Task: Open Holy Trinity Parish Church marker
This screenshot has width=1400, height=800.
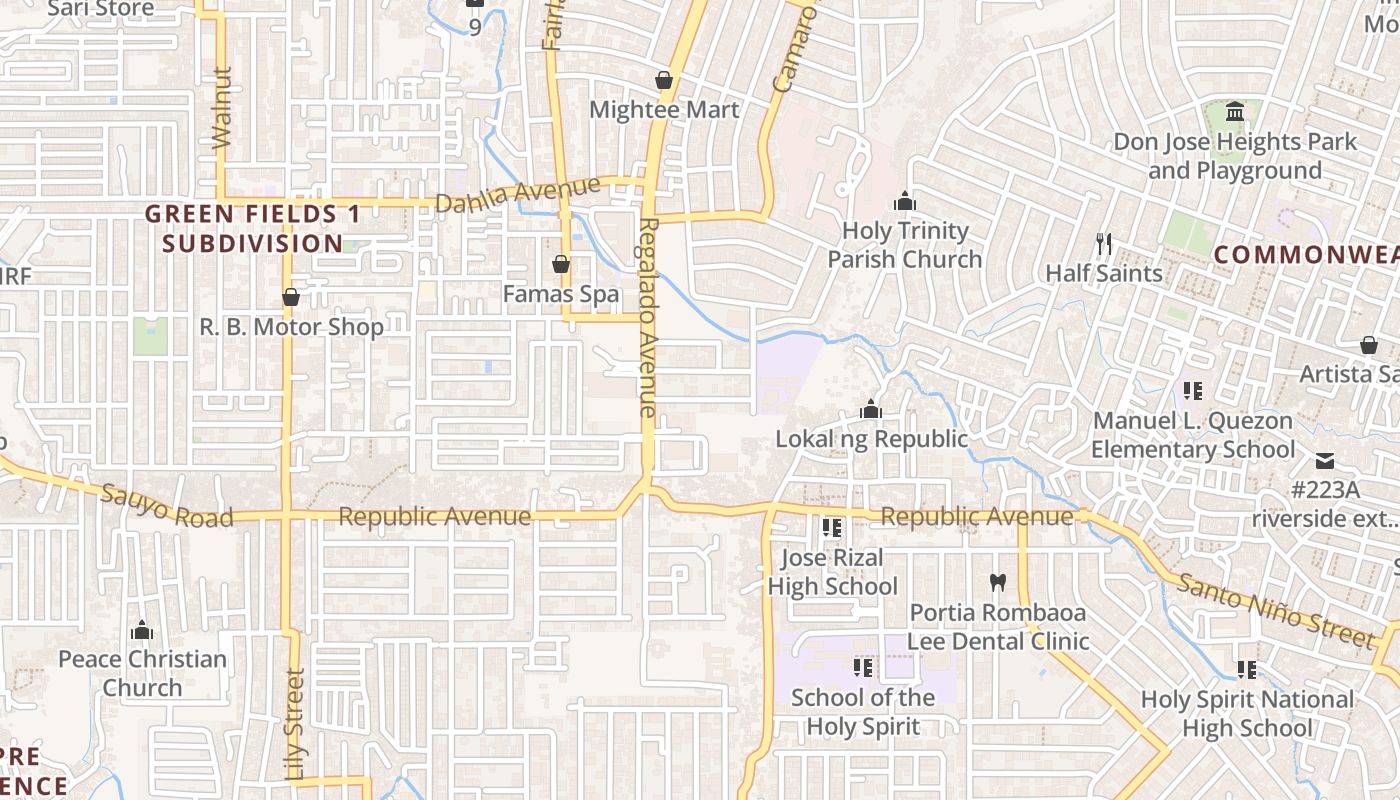Action: pyautogui.click(x=905, y=201)
